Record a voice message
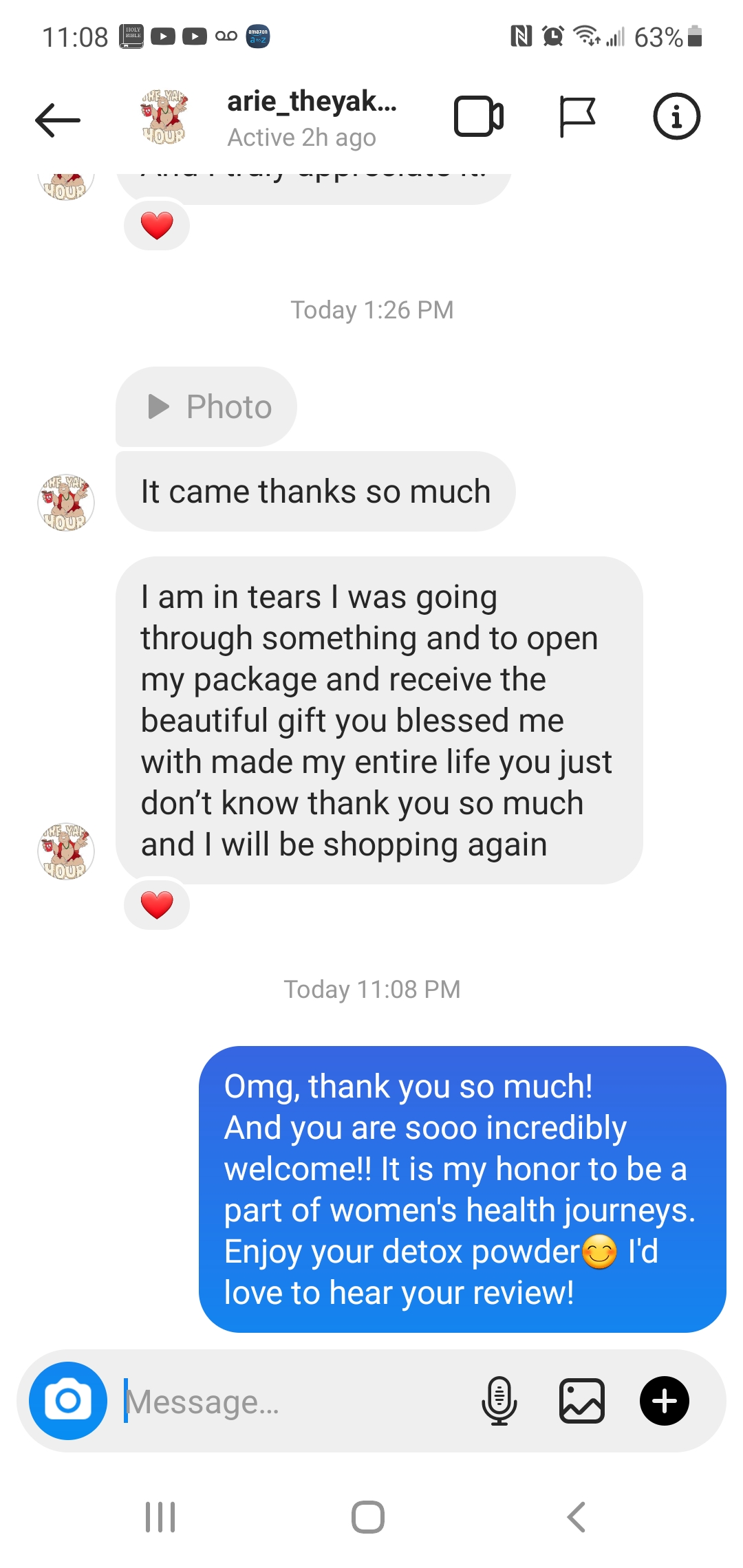This screenshot has width=743, height=1568. click(499, 1401)
